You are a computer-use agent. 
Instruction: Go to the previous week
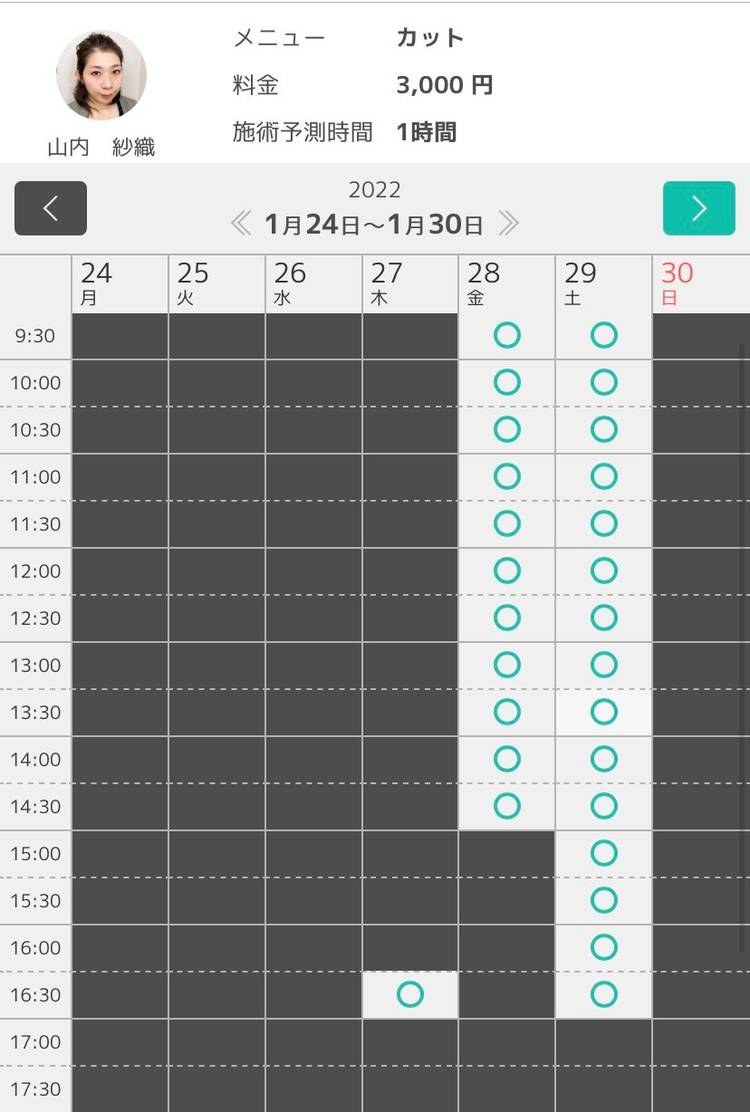pyautogui.click(x=50, y=208)
